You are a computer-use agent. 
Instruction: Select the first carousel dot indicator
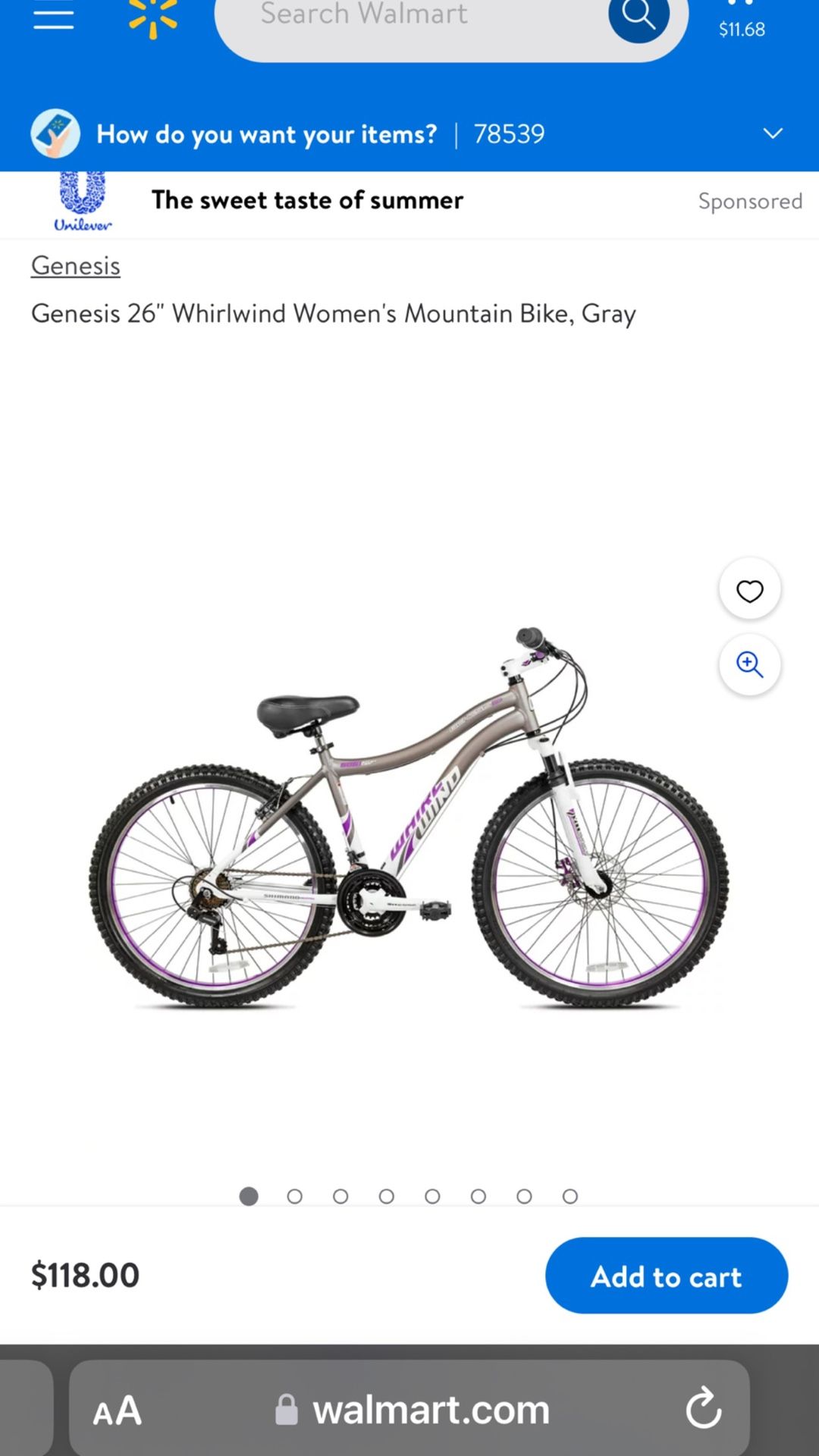249,1197
